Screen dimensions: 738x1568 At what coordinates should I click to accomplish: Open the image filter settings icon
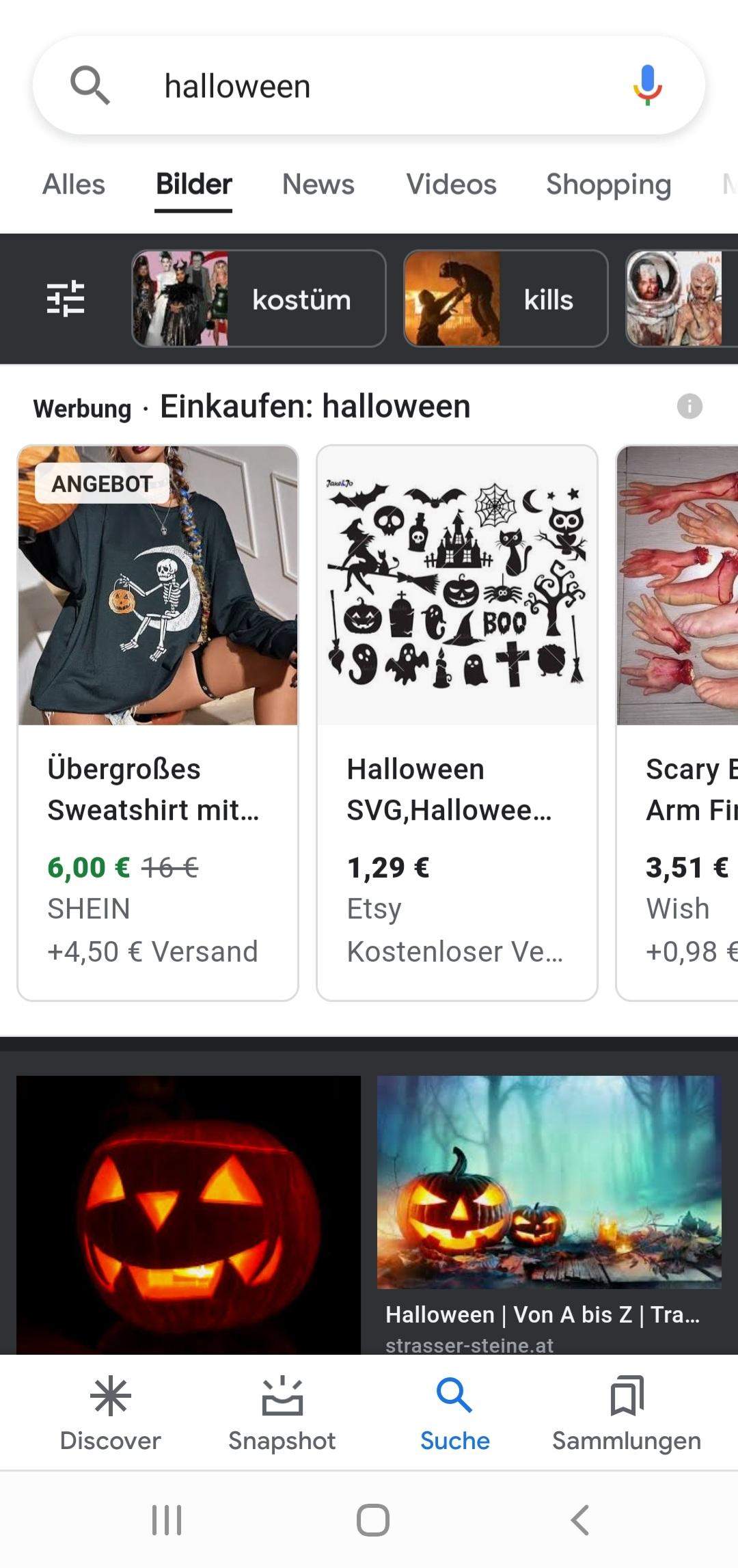[x=66, y=299]
